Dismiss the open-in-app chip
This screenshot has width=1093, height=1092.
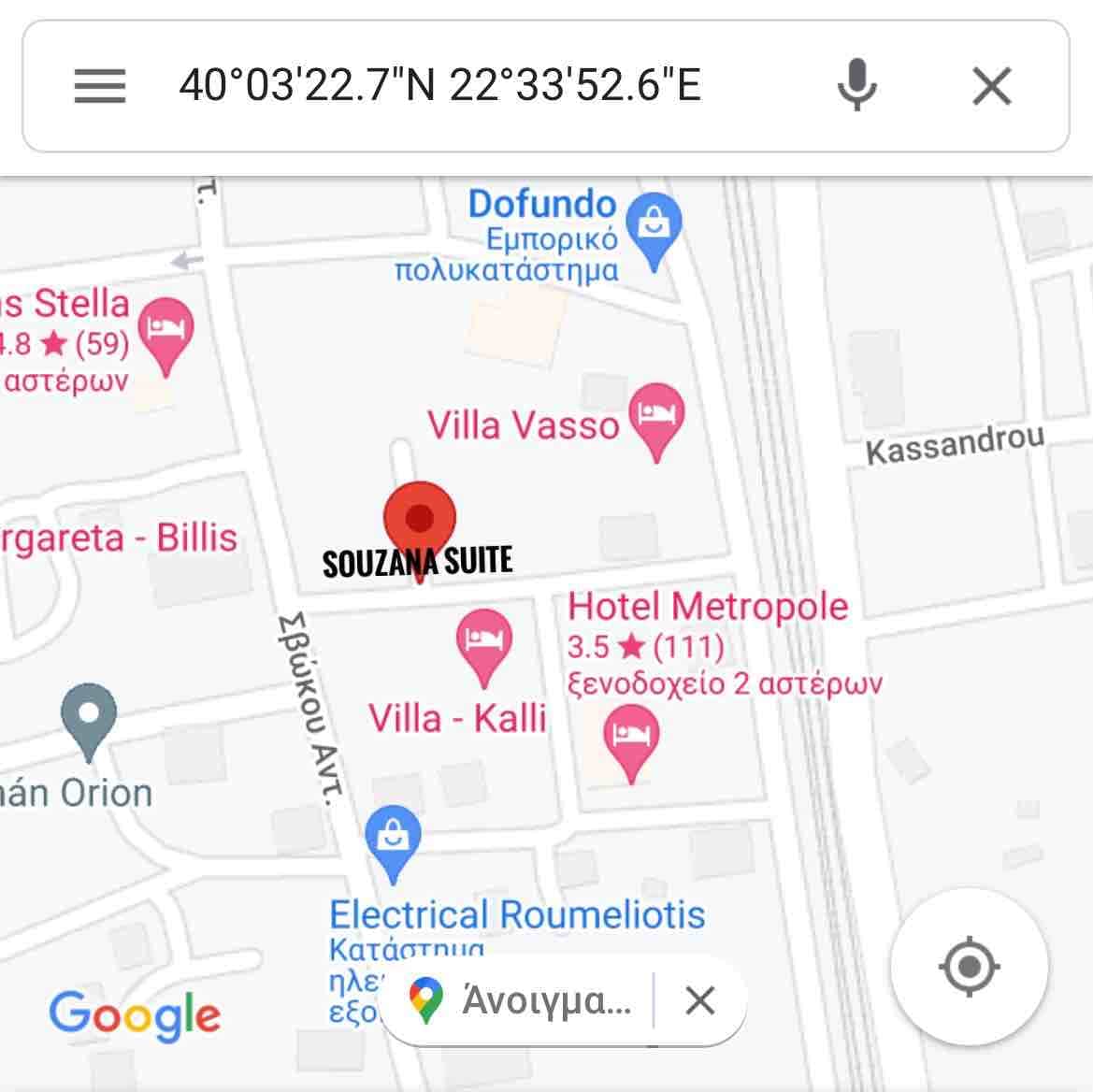(x=699, y=1000)
